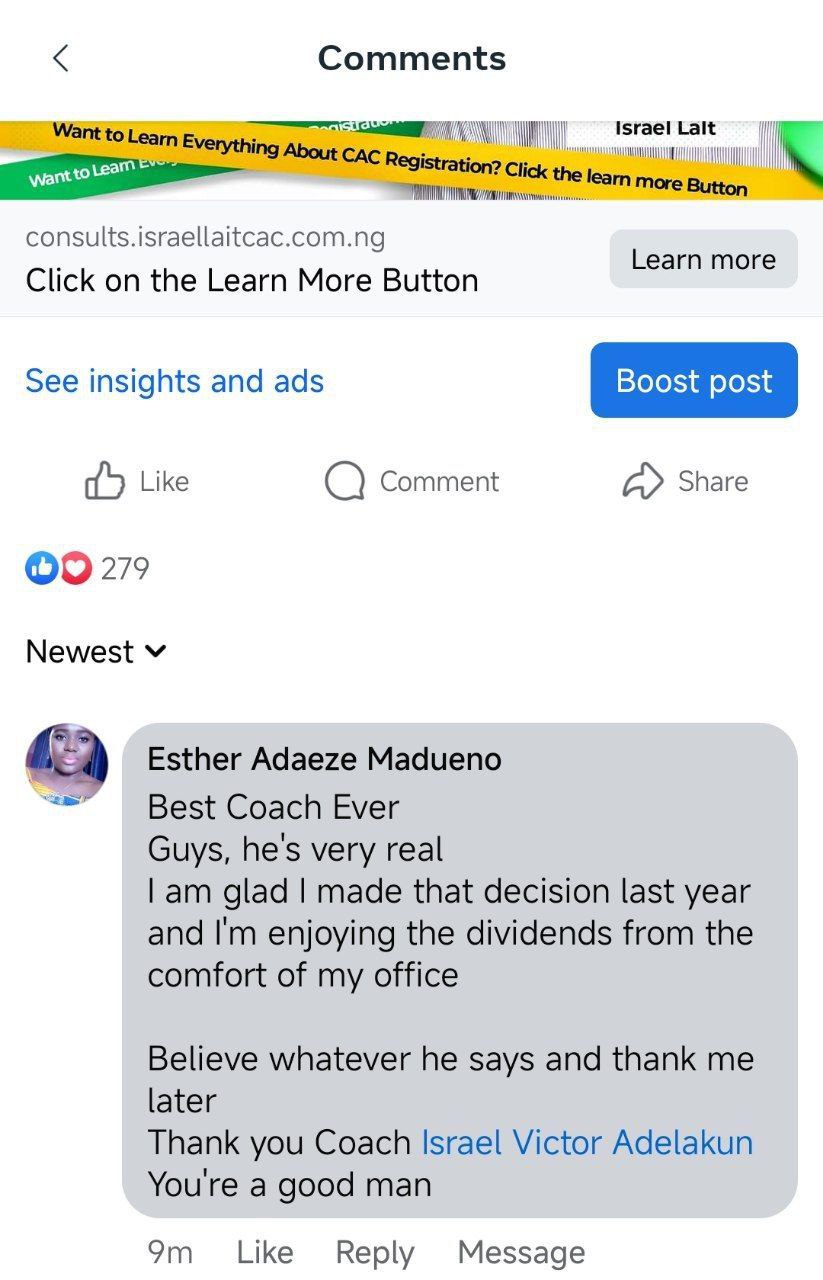Reply to Esther Adaeze Madueno's comment

[x=375, y=1252]
